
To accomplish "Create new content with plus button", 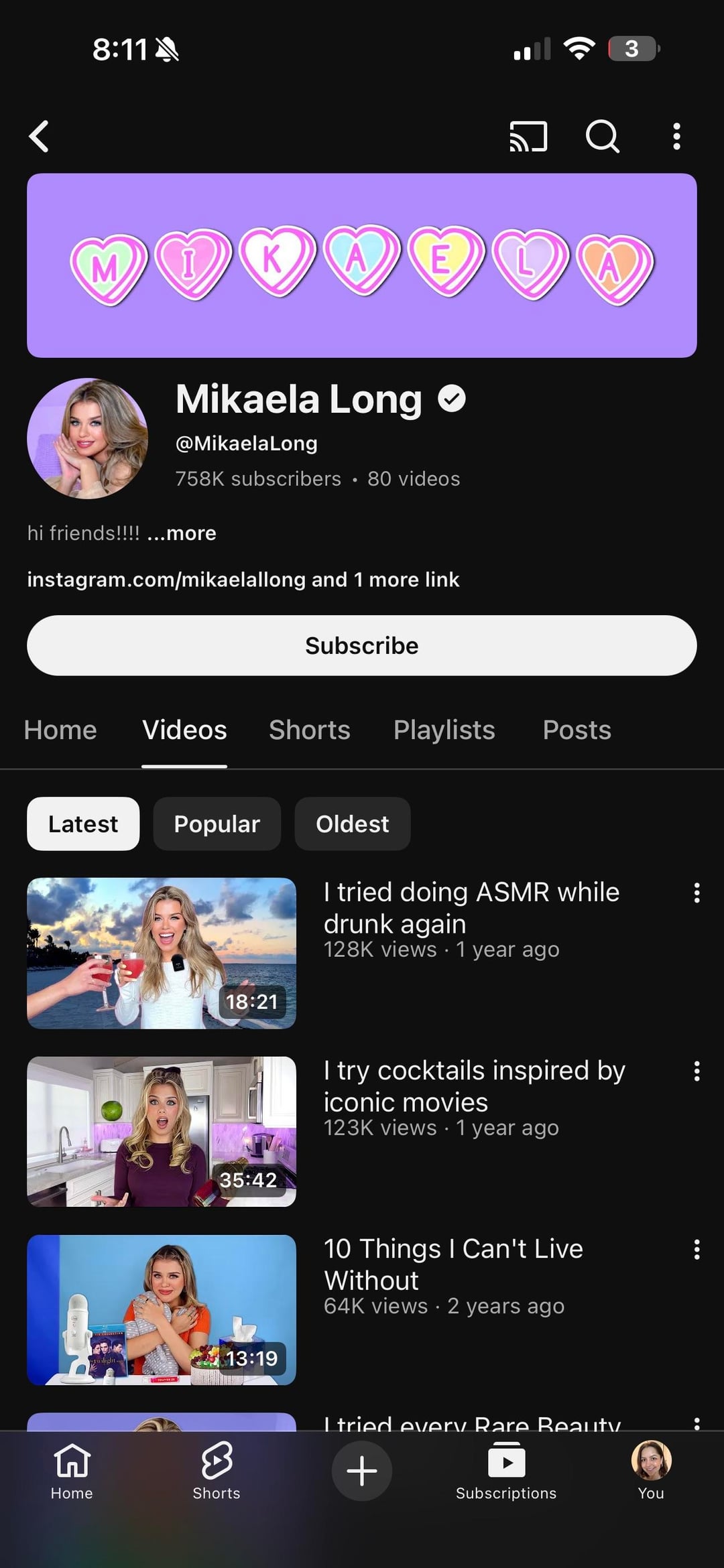I will coord(362,1472).
